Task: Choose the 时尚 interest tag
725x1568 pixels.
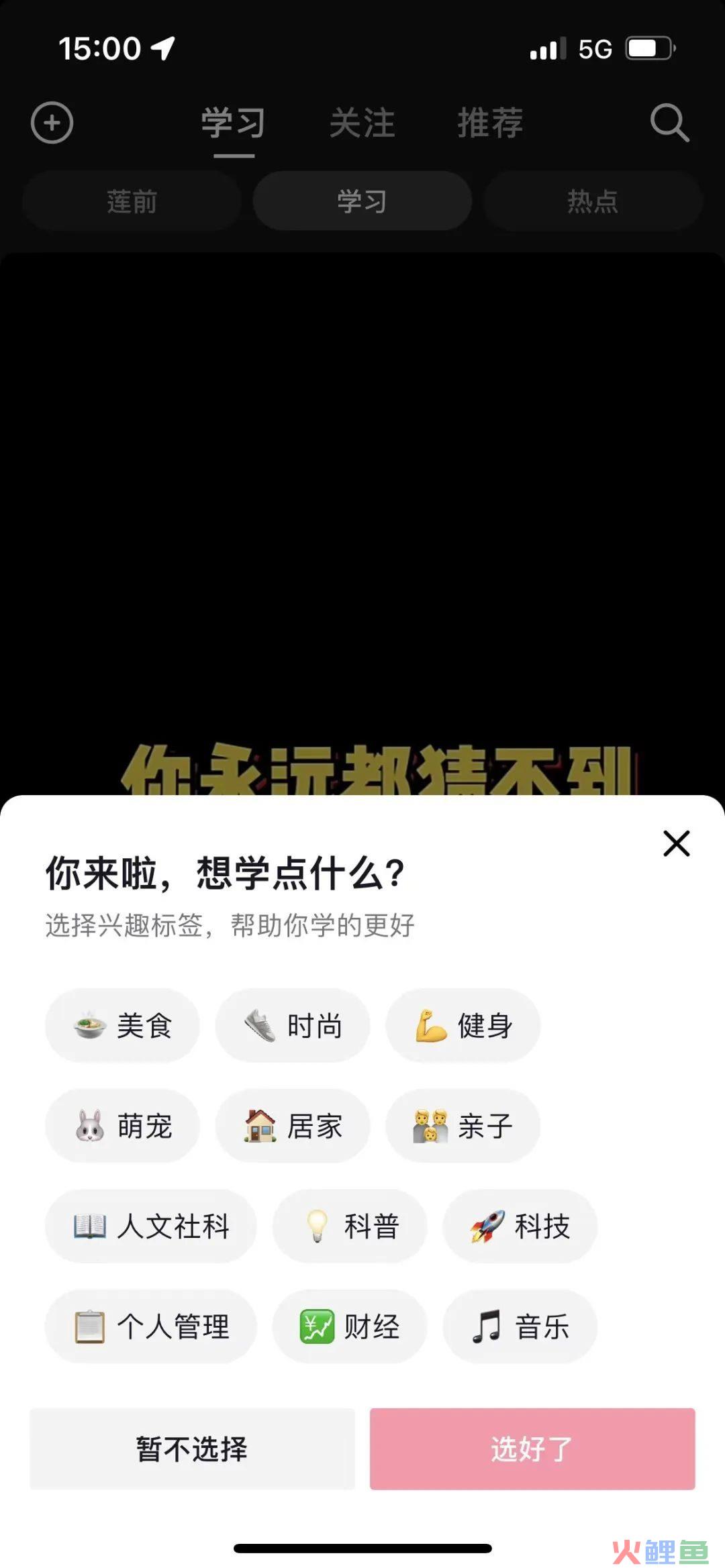Action: point(293,1025)
